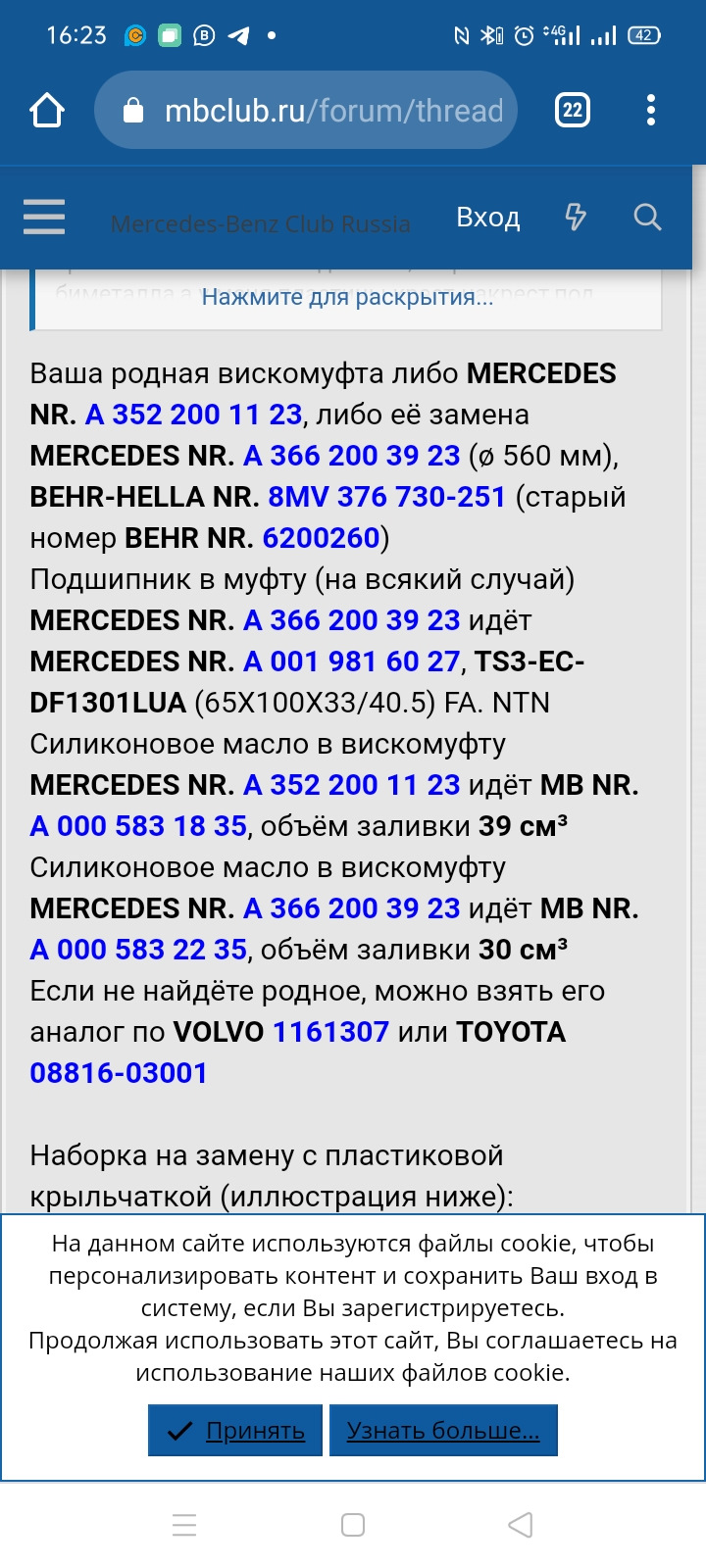Open the site hamburger navigation menu
This screenshot has height=1568, width=706.
pyautogui.click(x=43, y=217)
